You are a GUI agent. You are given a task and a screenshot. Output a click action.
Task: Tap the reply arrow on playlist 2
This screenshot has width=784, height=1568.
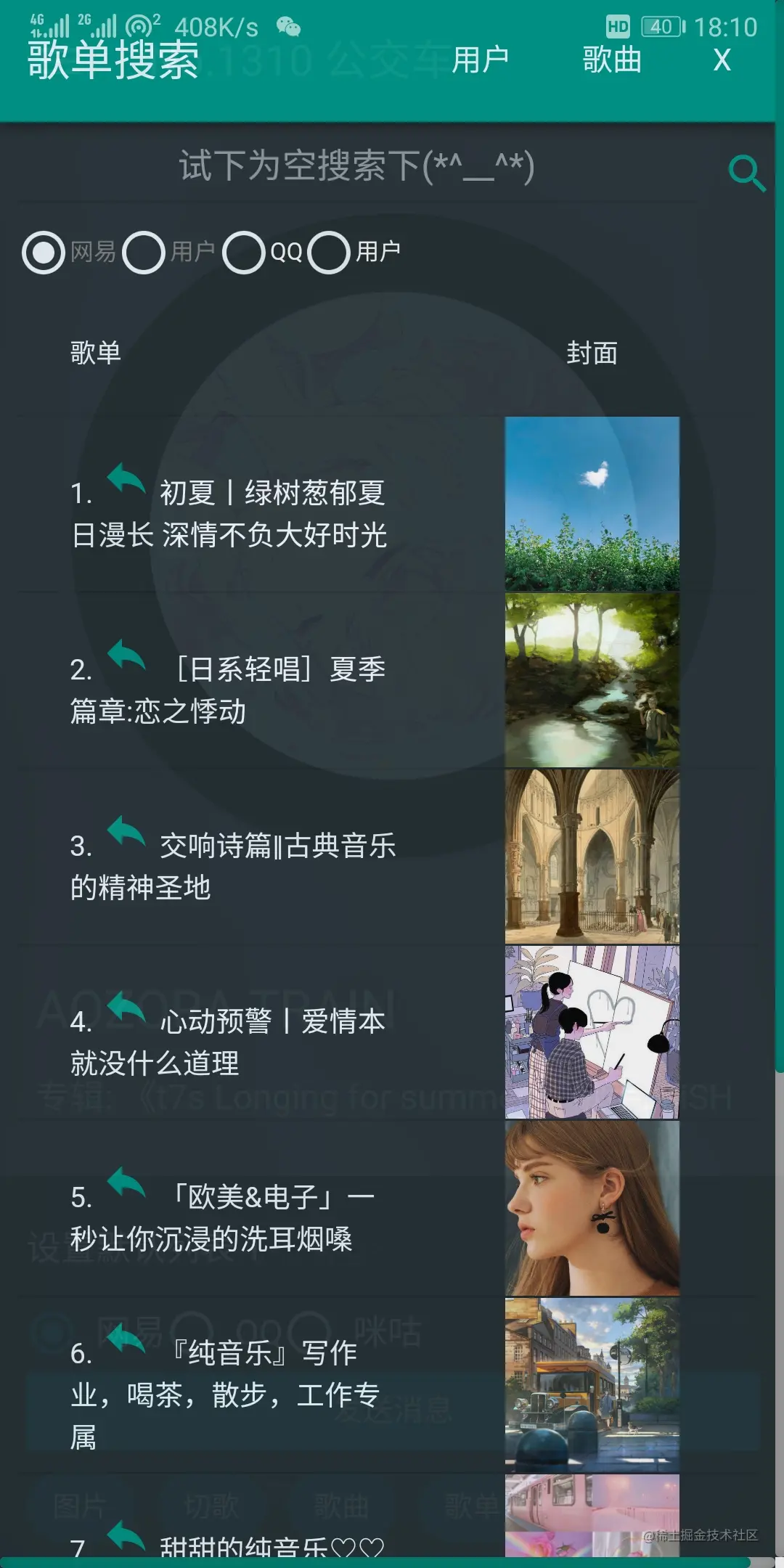pos(127,656)
